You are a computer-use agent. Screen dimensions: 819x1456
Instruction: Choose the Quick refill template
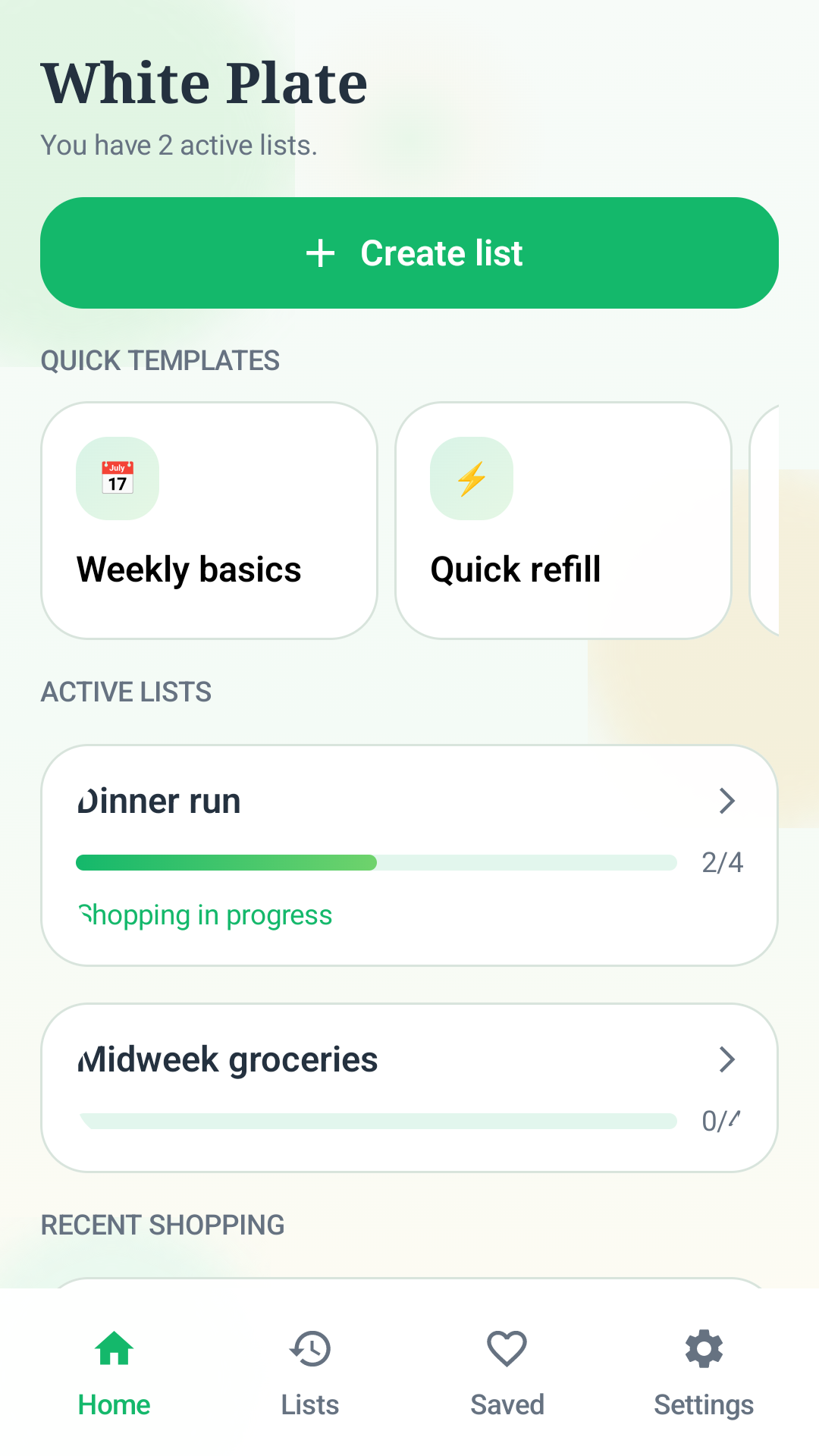[x=563, y=520]
